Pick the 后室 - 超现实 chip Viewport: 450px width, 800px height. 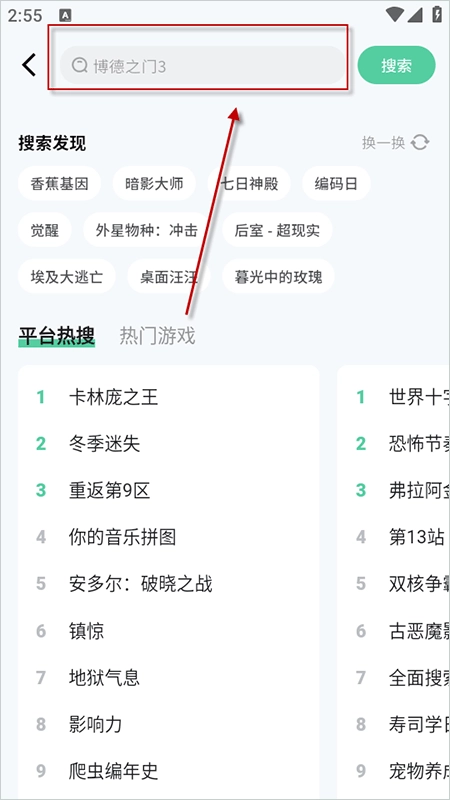point(277,230)
